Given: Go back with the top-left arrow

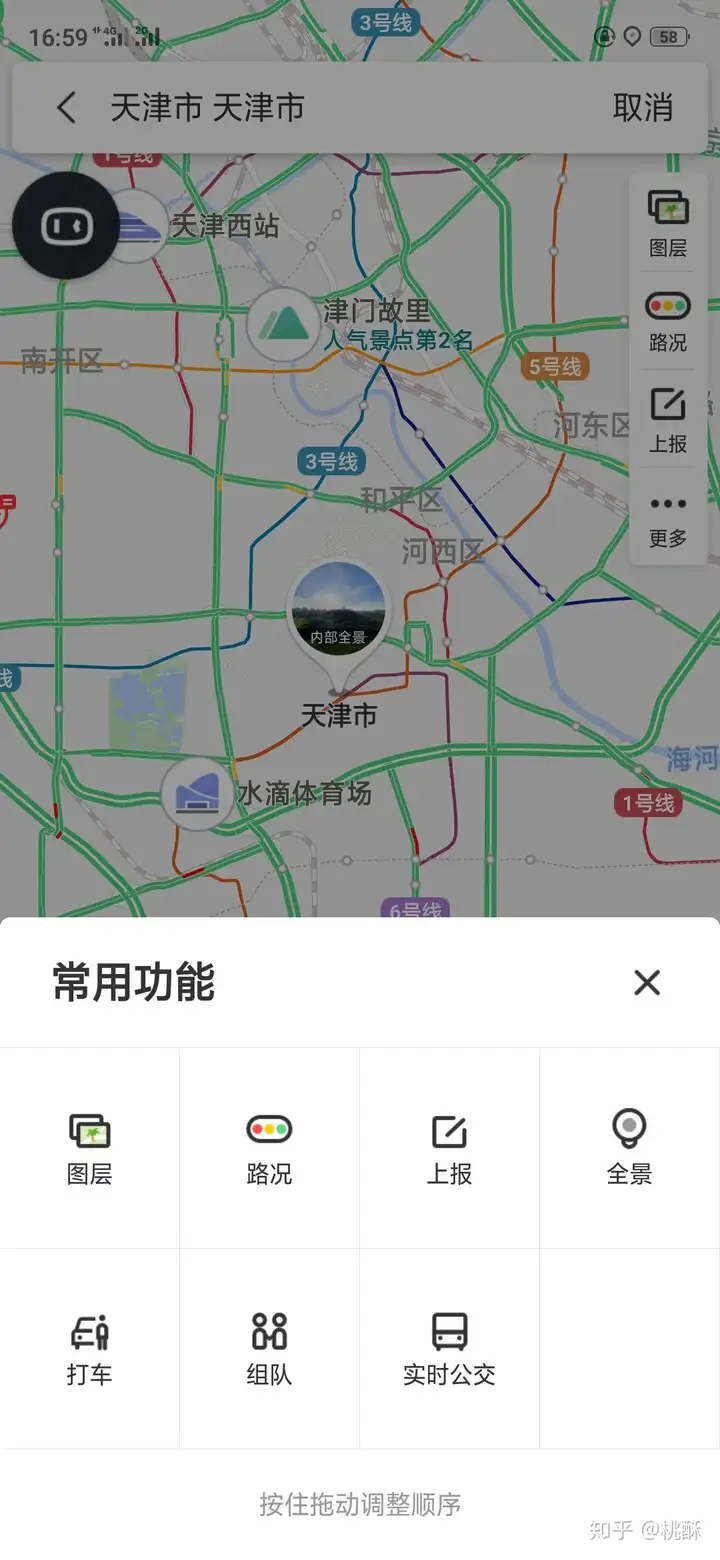Looking at the screenshot, I should pyautogui.click(x=66, y=108).
